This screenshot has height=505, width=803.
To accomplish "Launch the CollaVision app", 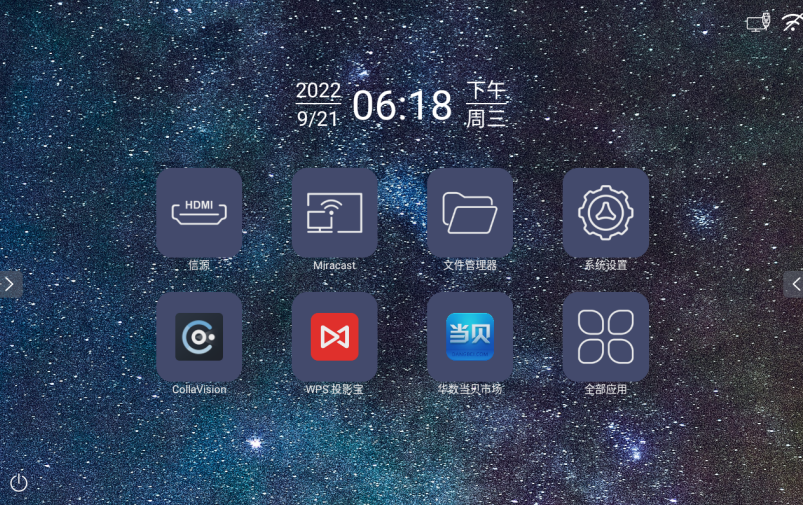I will 199,336.
